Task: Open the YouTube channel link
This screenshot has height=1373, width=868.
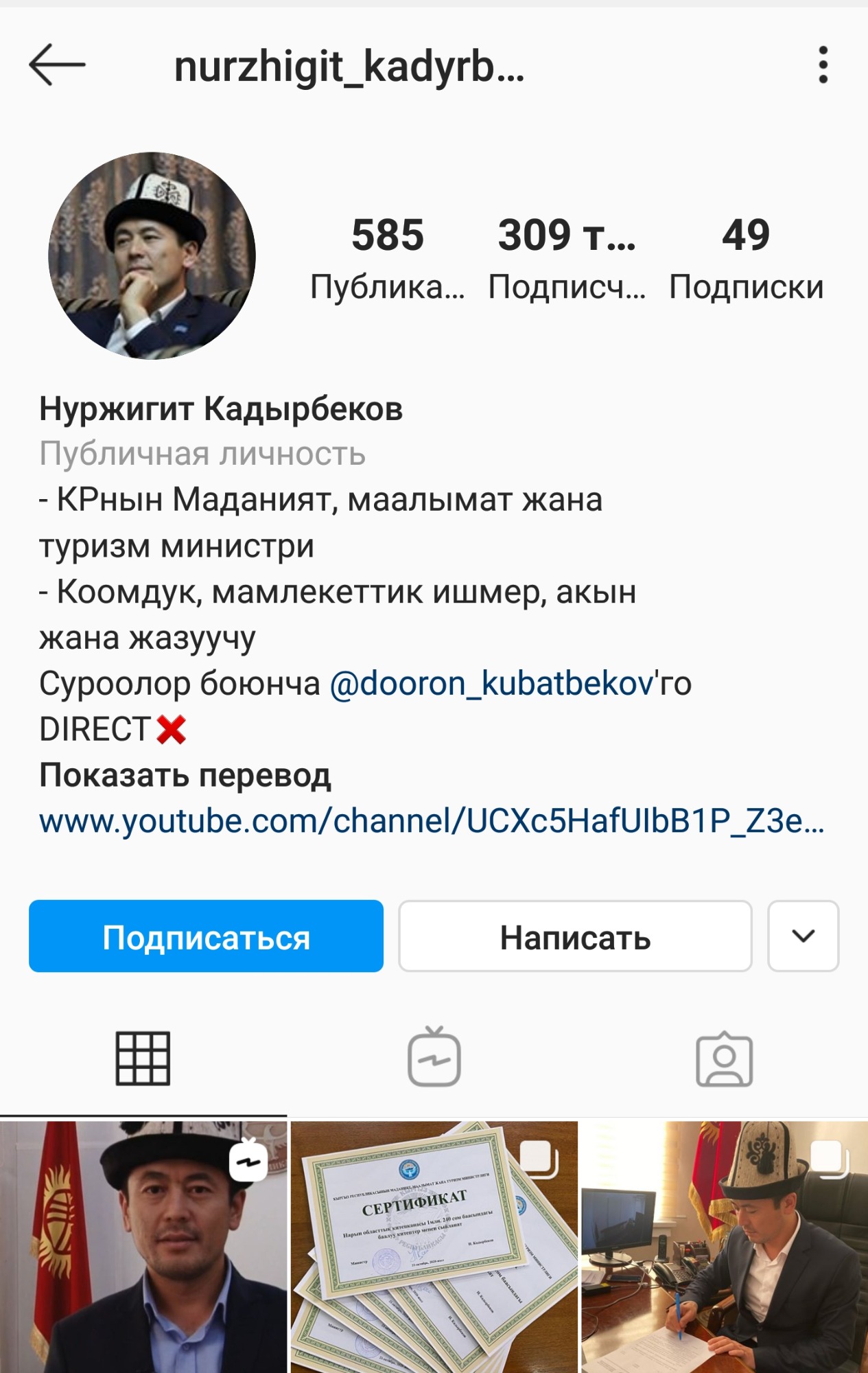Action: coord(431,821)
